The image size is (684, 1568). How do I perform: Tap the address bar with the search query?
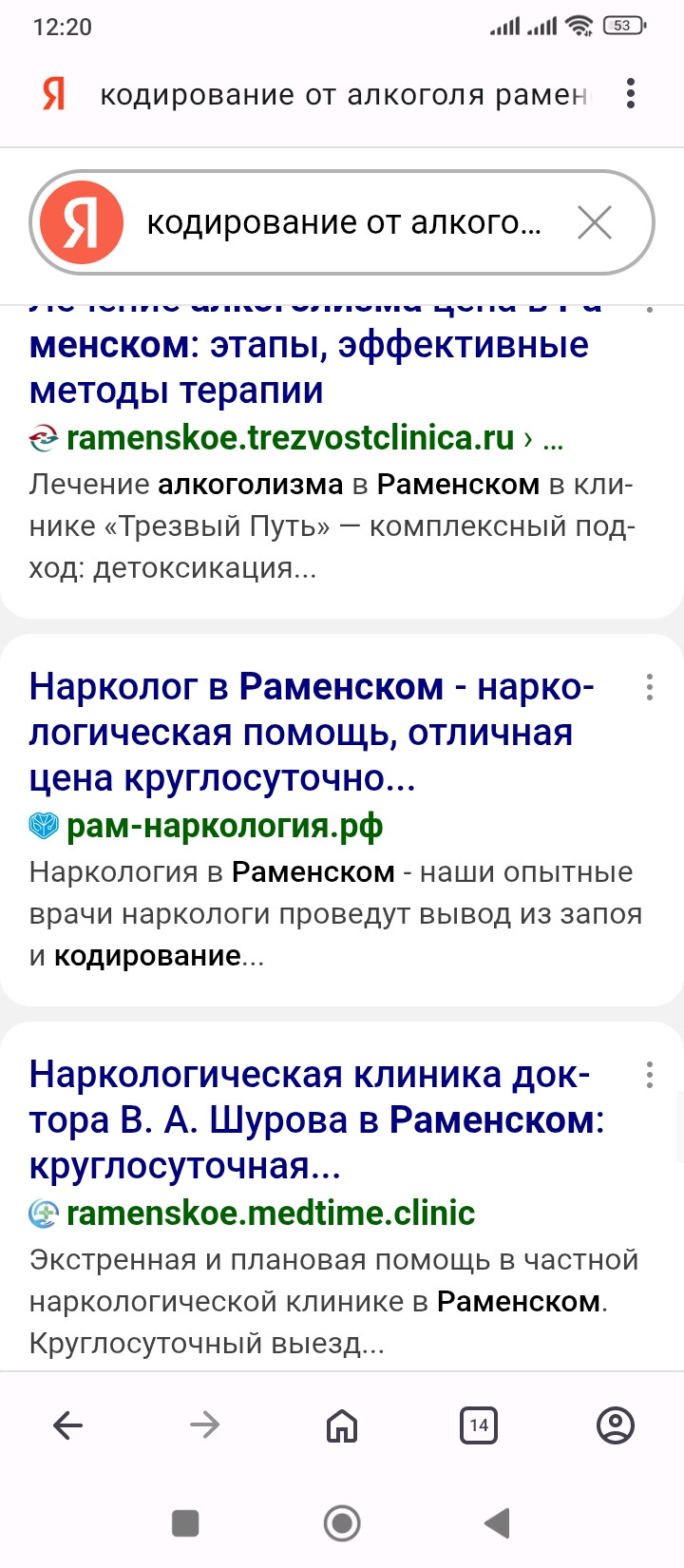point(342,95)
